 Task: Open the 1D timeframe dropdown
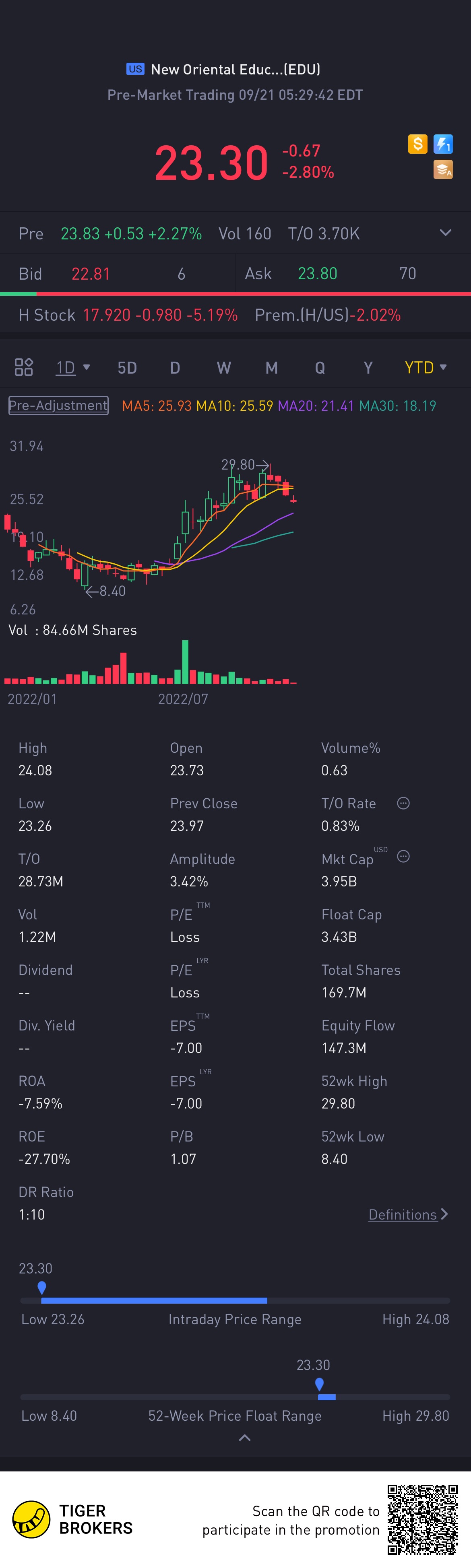point(72,368)
